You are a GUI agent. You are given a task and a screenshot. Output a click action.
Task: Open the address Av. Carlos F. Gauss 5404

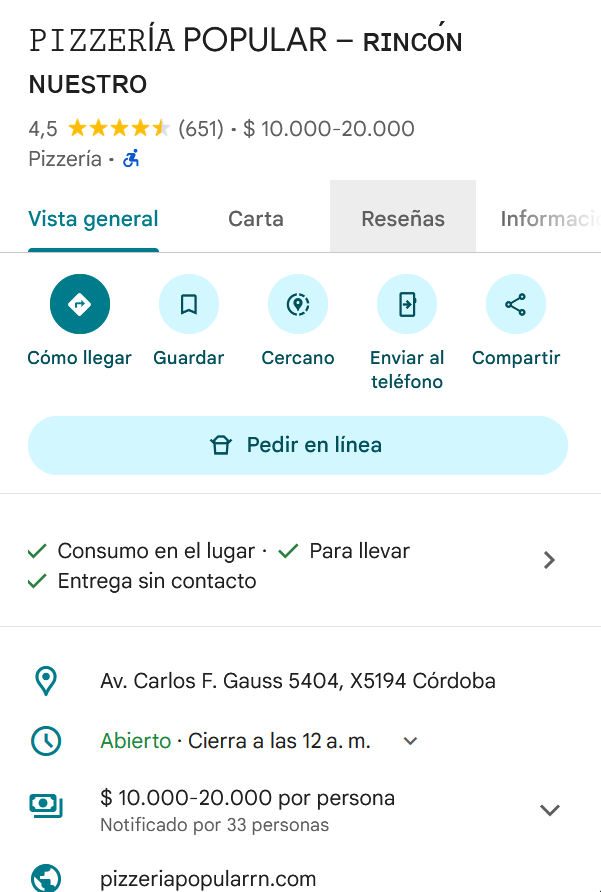(298, 681)
